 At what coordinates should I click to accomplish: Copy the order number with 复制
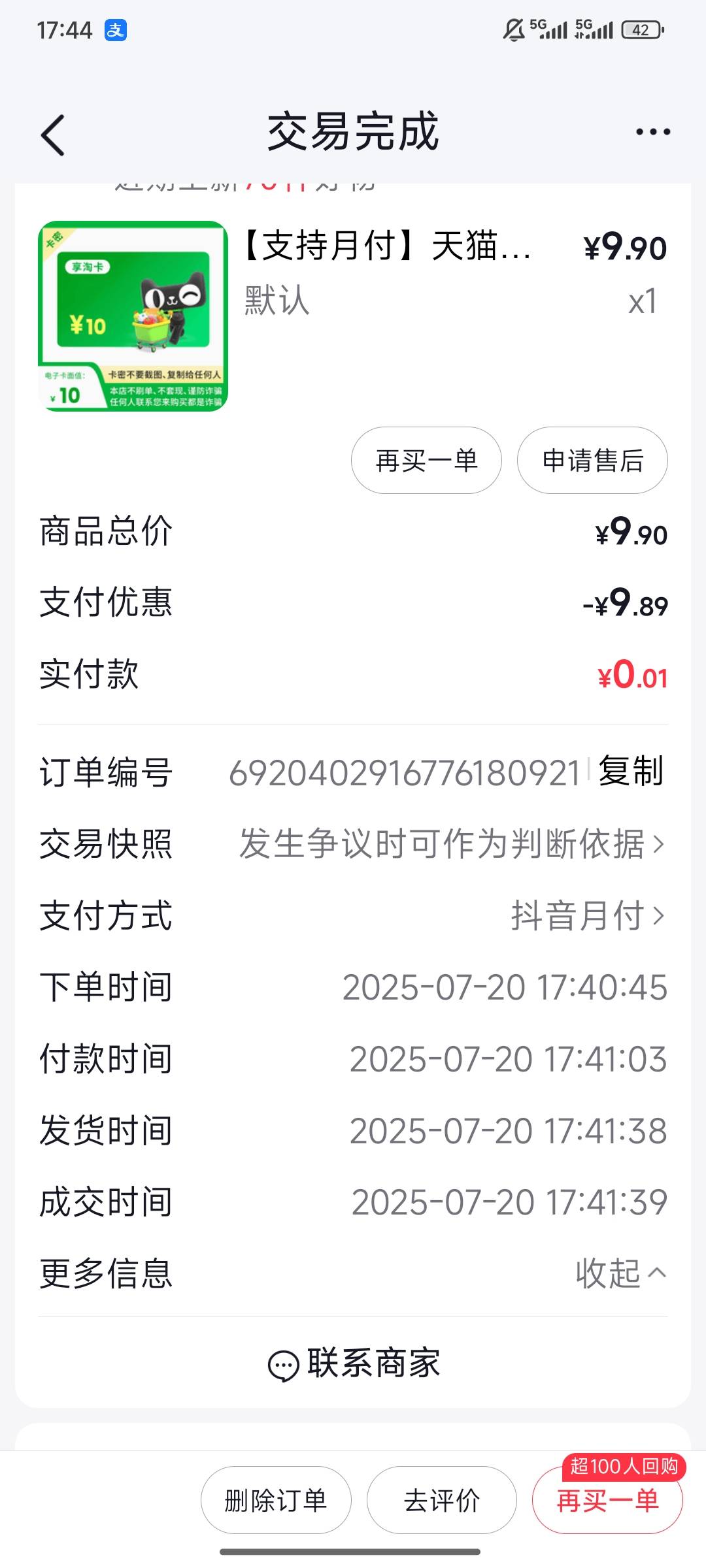pyautogui.click(x=631, y=771)
